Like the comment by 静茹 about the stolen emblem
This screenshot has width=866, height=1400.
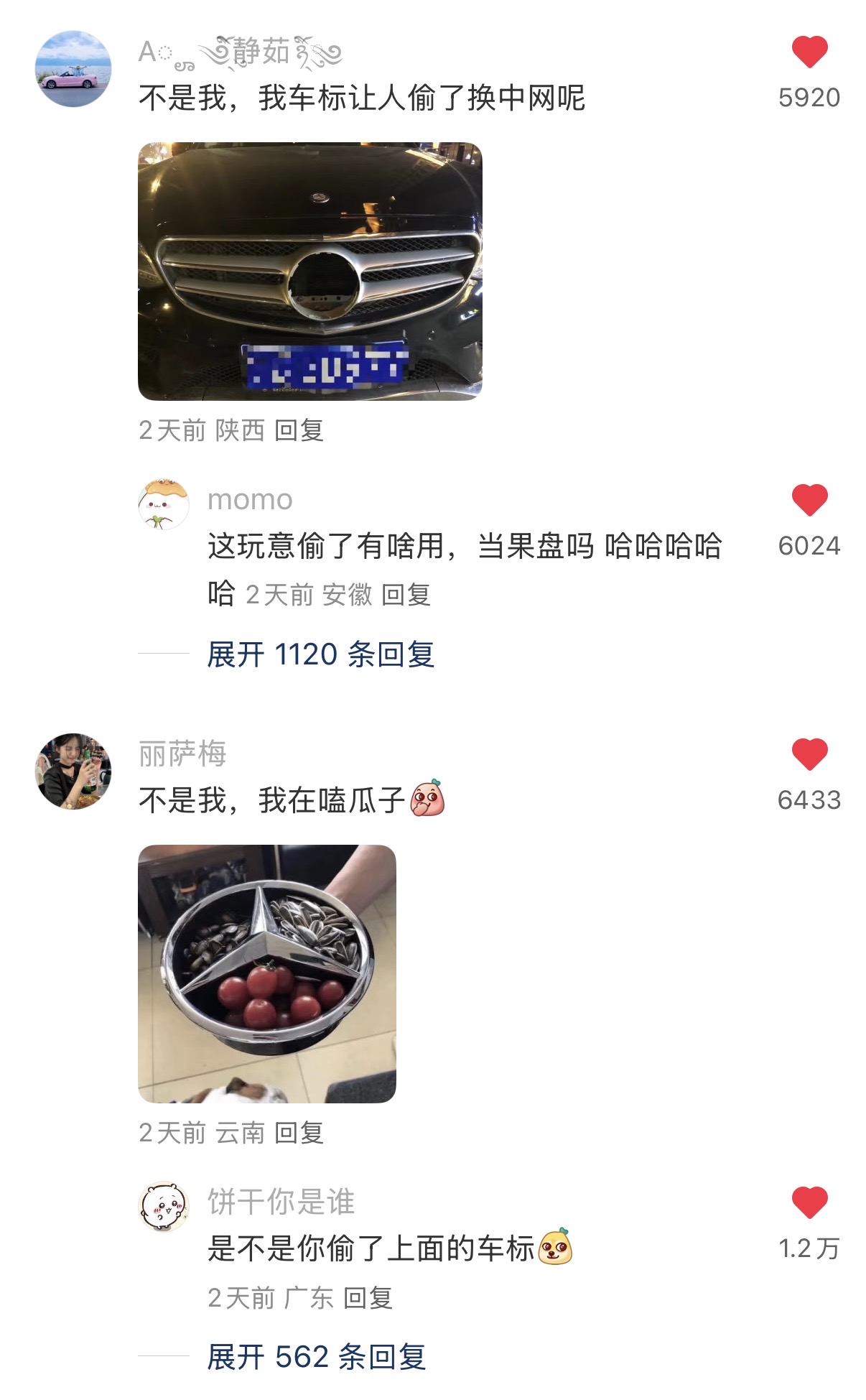pyautogui.click(x=809, y=52)
